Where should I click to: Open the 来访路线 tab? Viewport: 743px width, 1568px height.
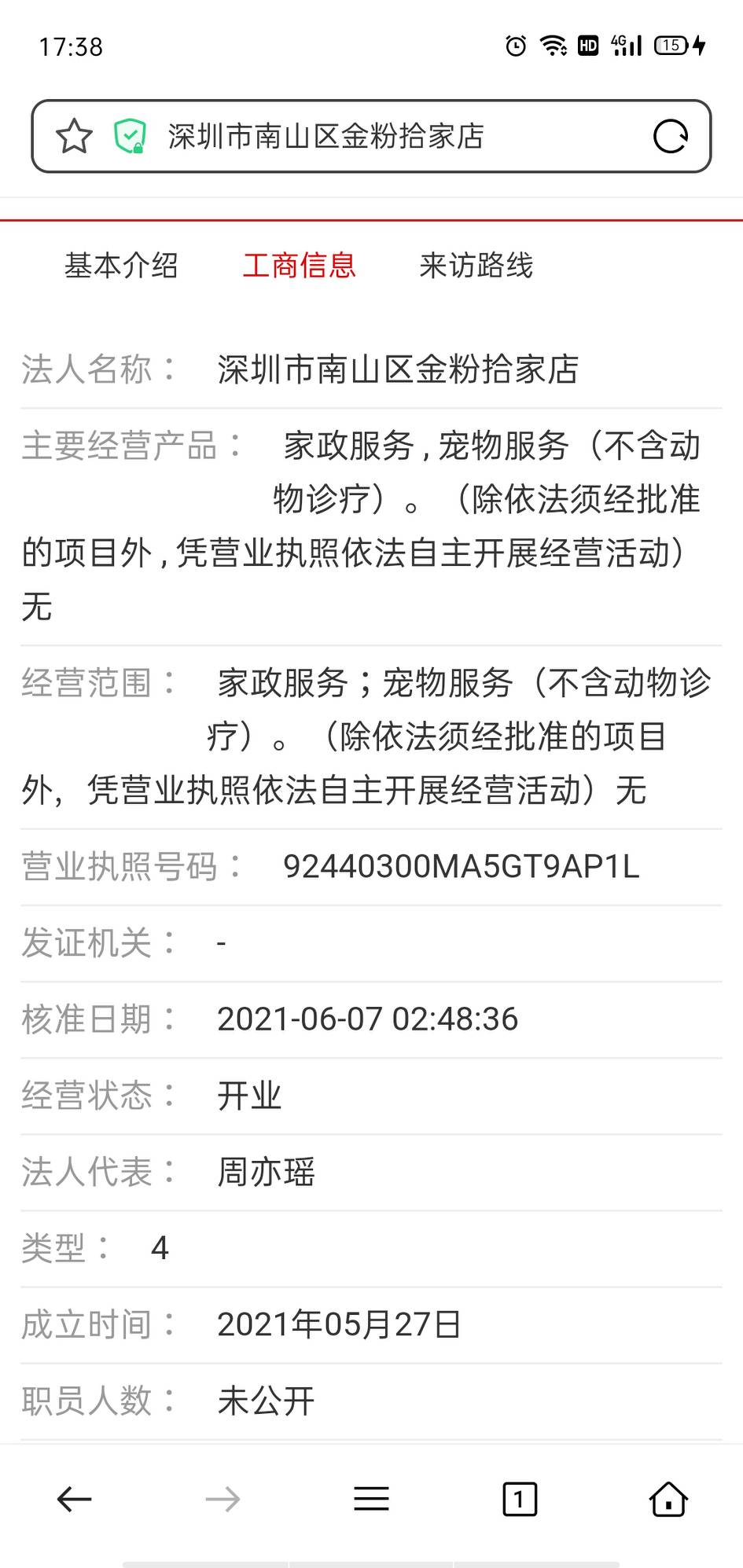click(x=476, y=266)
